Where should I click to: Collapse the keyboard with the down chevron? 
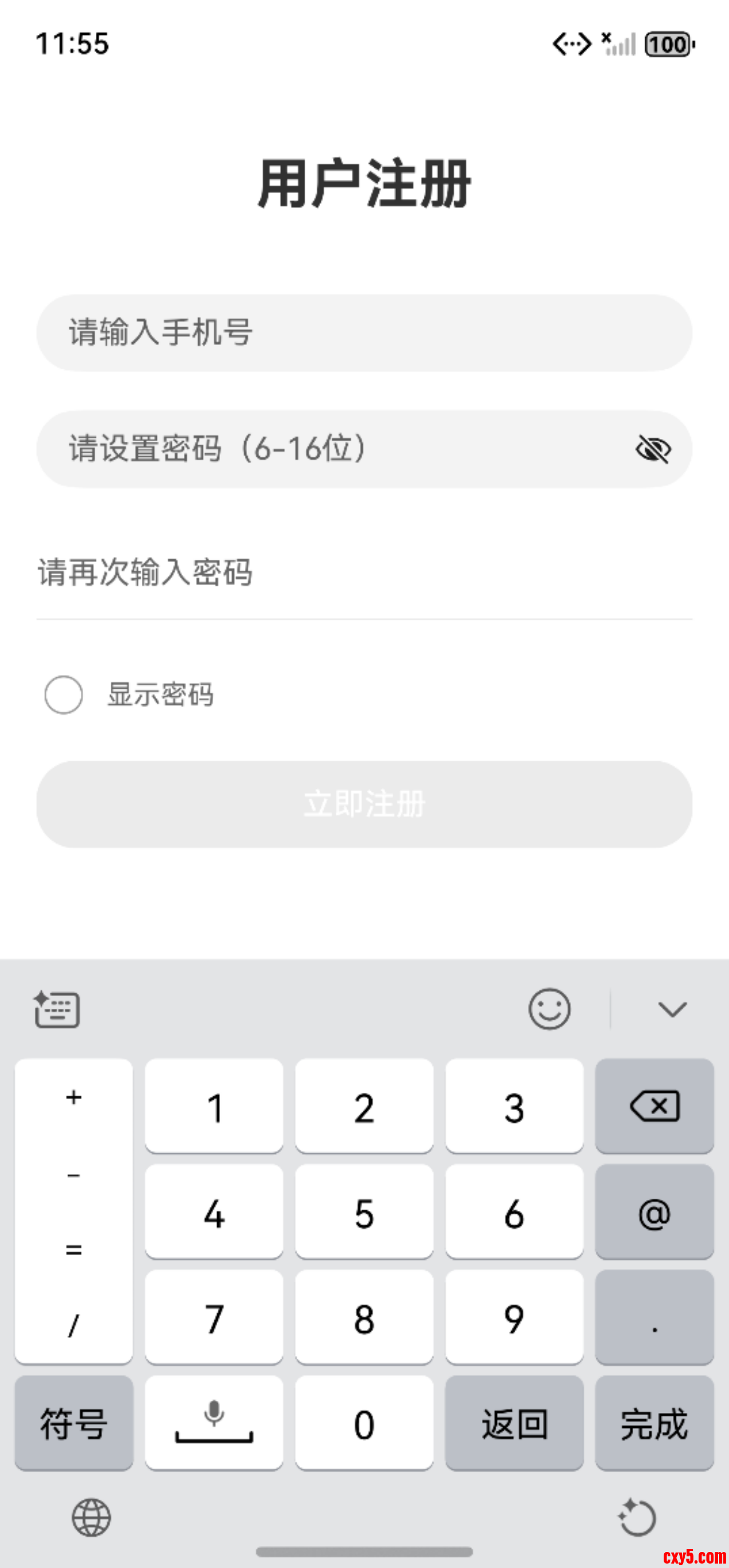(672, 1009)
